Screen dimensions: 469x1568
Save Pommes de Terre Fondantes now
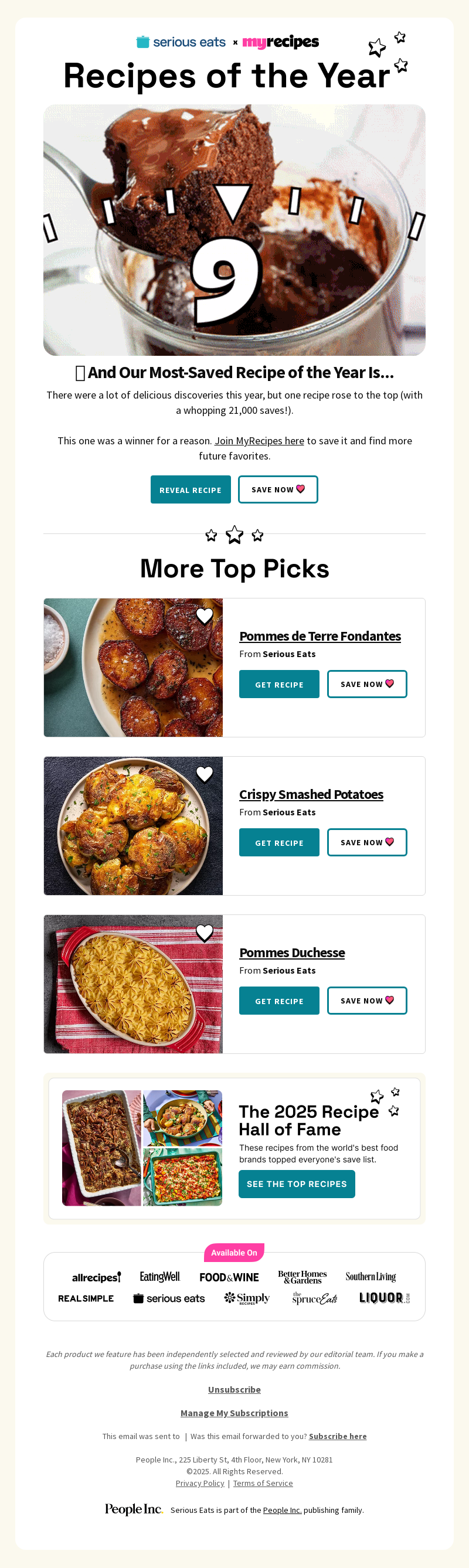(x=366, y=684)
